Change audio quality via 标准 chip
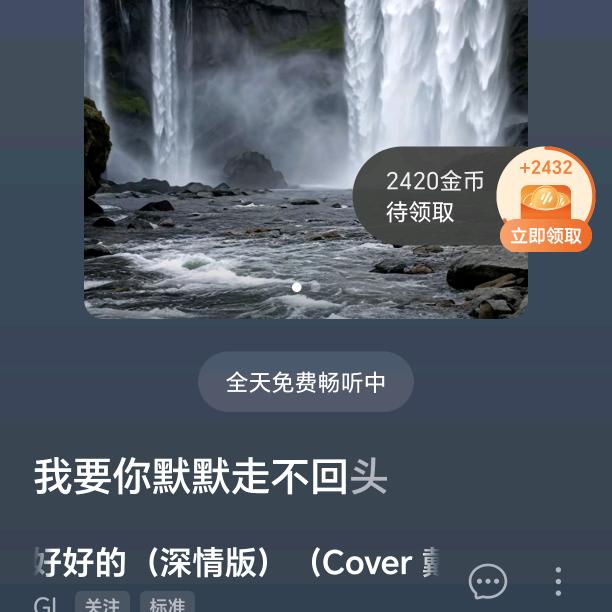 167,604
